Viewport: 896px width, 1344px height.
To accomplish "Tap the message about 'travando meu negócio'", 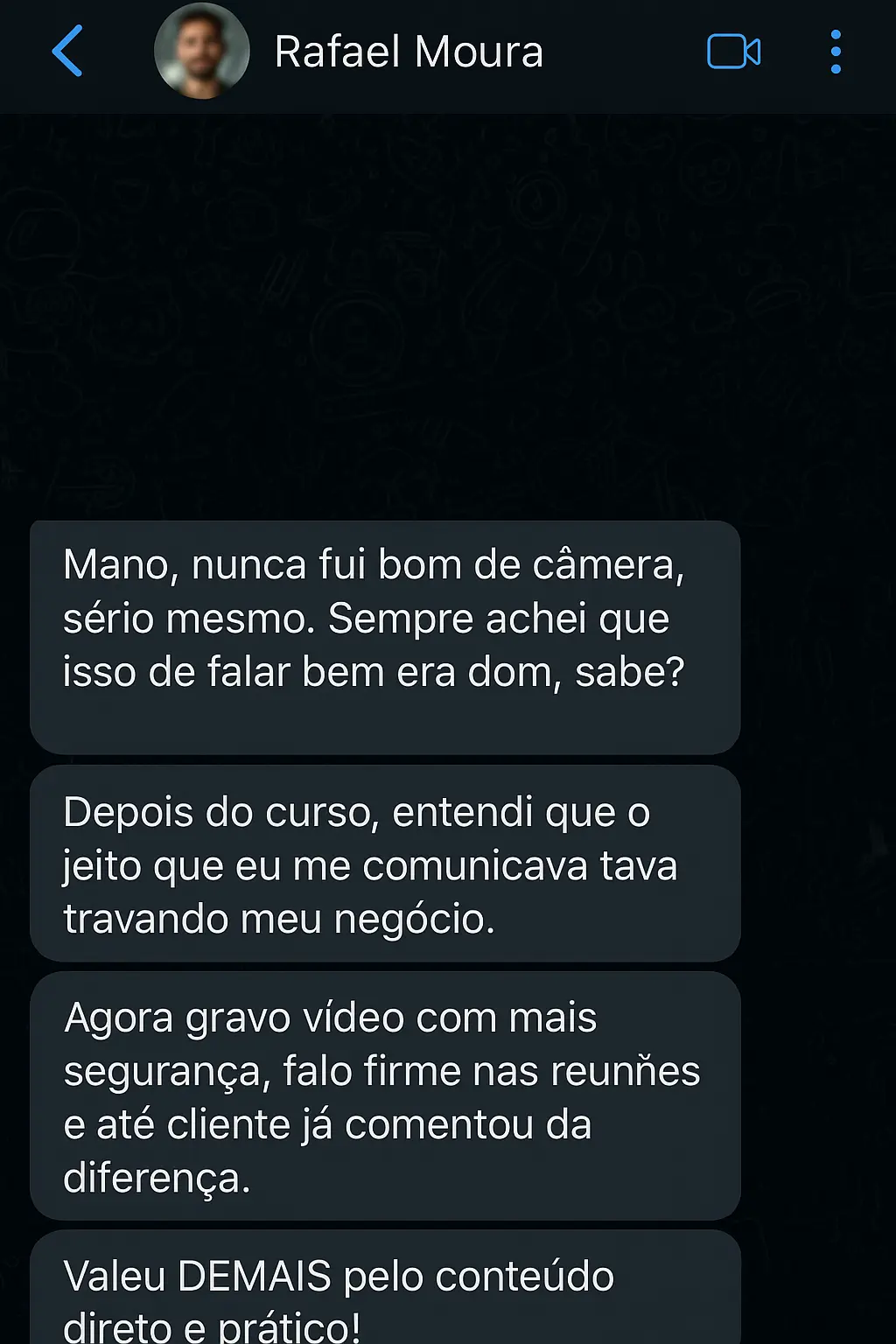I will pyautogui.click(x=385, y=864).
